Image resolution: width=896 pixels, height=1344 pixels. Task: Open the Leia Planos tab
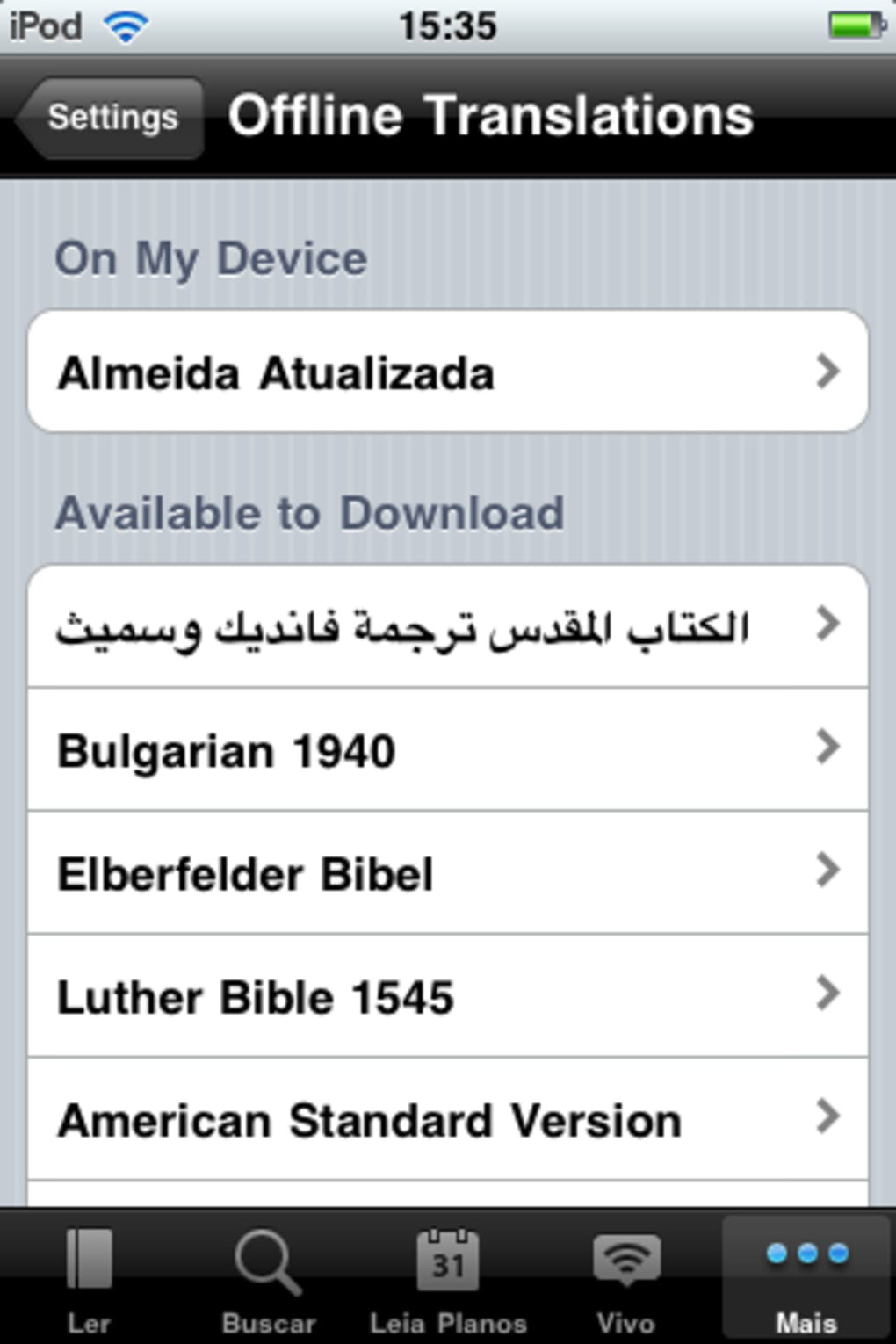tap(448, 1279)
